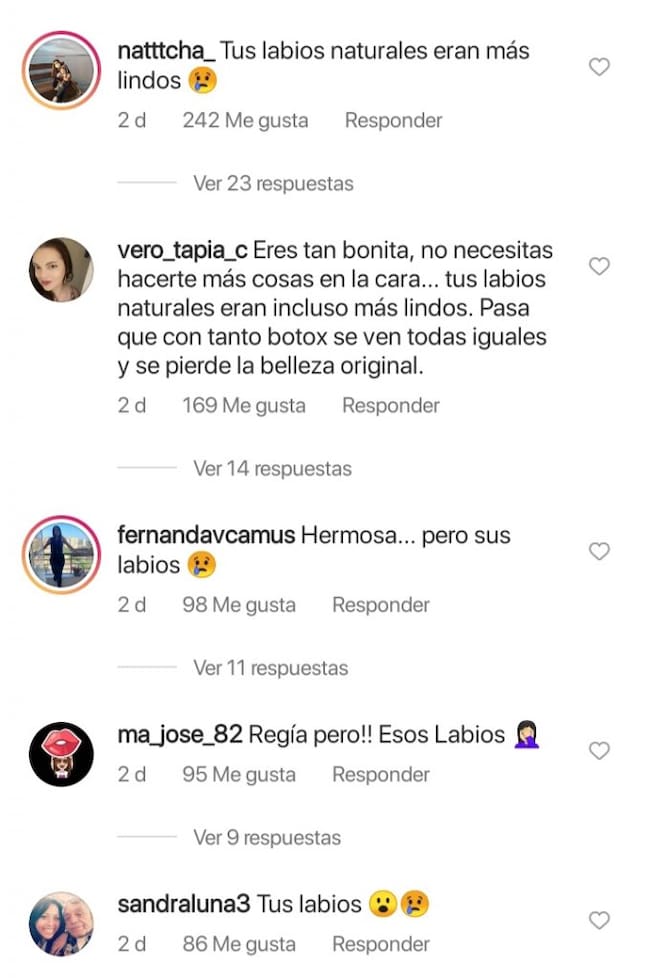Viewport: 650px width, 978px height.
Task: Like sandraluna3's comment
Action: pyautogui.click(x=599, y=920)
